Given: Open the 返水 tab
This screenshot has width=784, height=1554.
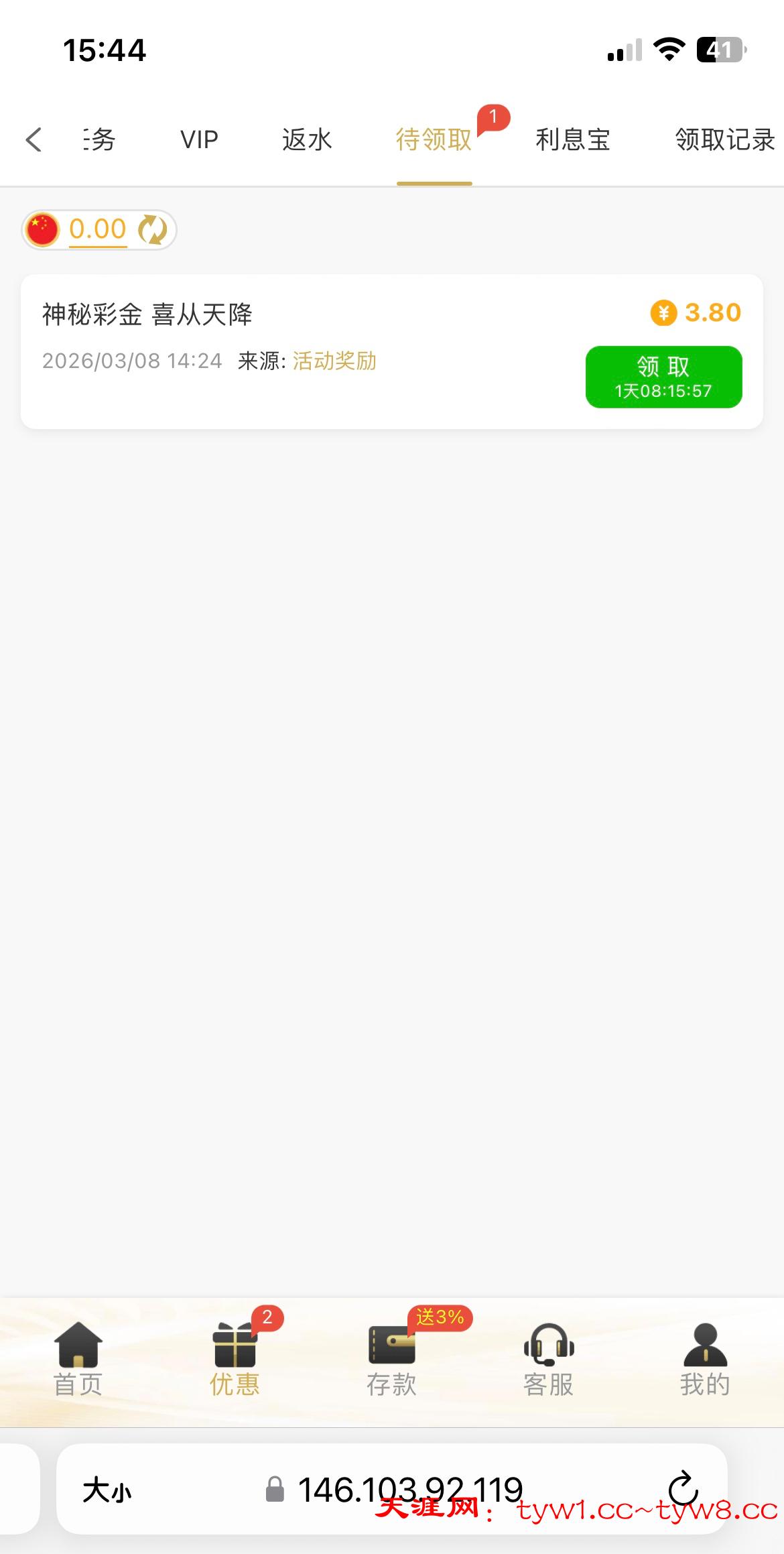Looking at the screenshot, I should point(307,140).
